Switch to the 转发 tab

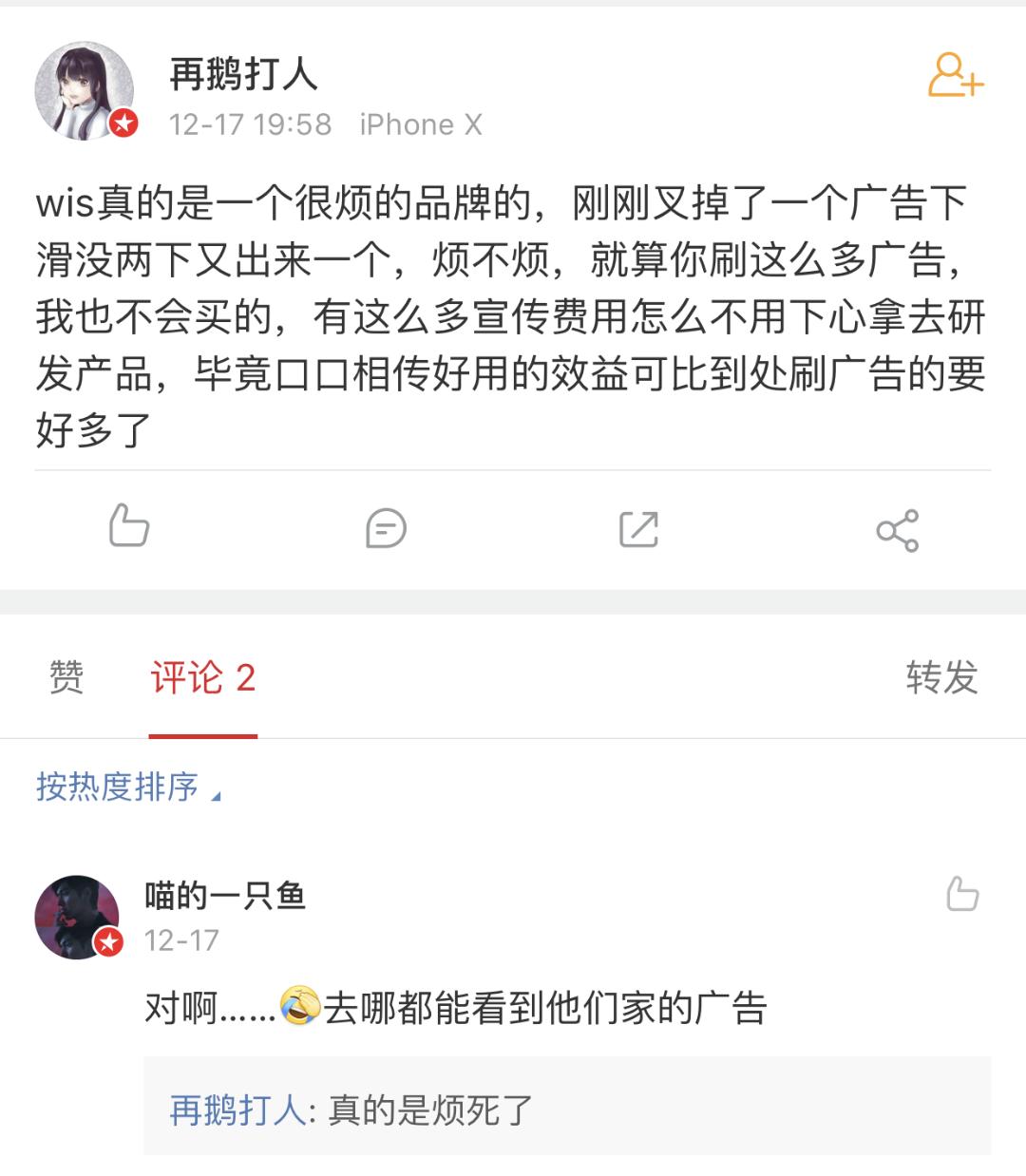pos(944,677)
